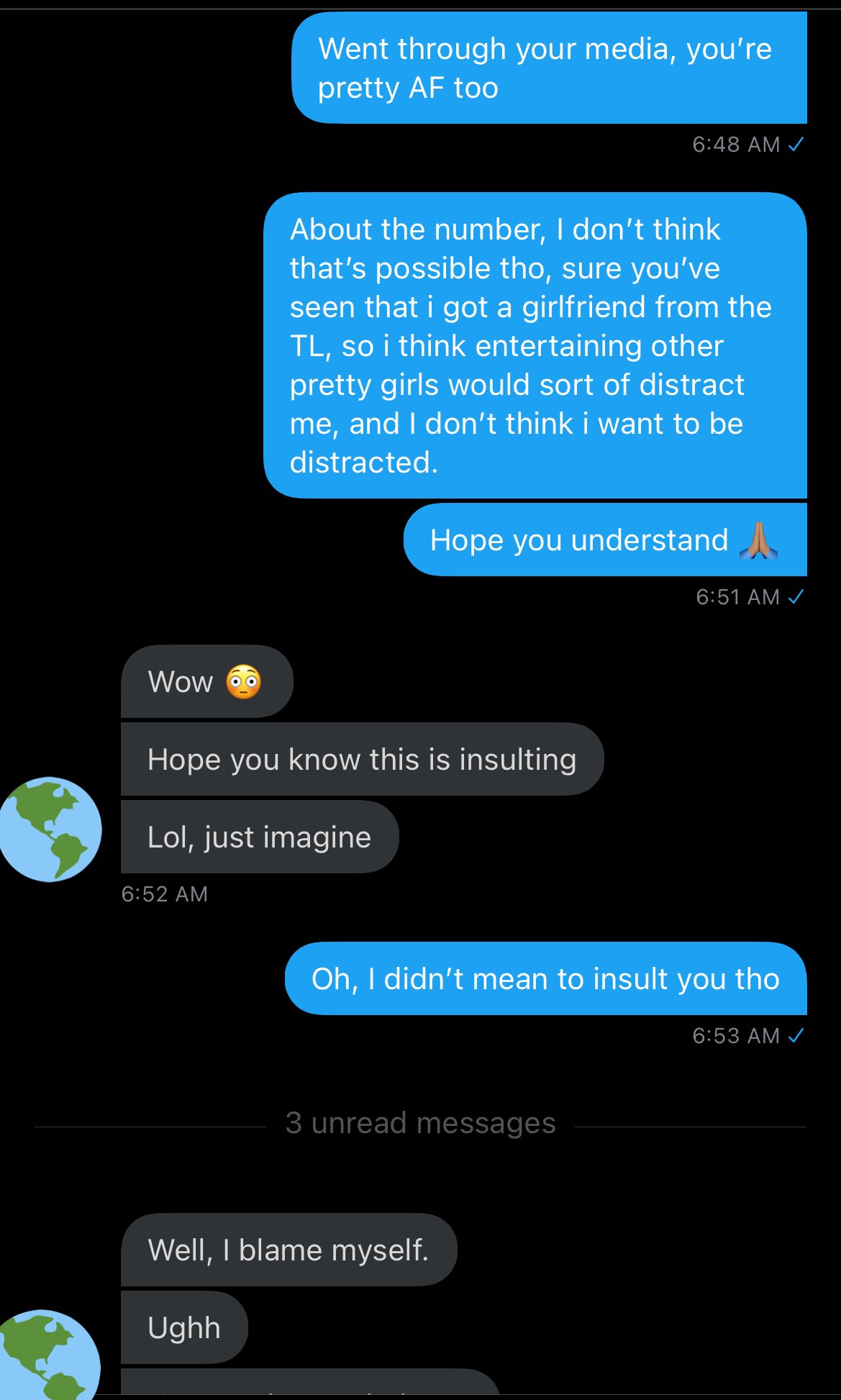Open sender's globe avatar beside "Ughh" message
The height and width of the screenshot is (1400, 841).
pyautogui.click(x=49, y=1354)
